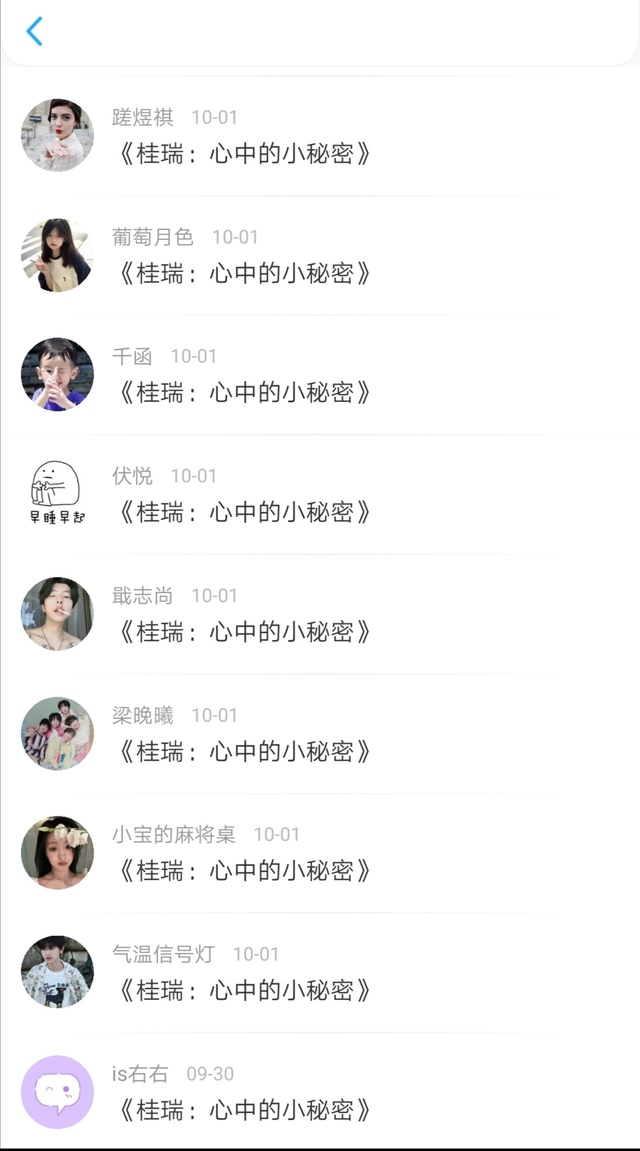
Task: Open the post by 梁晚曦
Action: [244, 752]
